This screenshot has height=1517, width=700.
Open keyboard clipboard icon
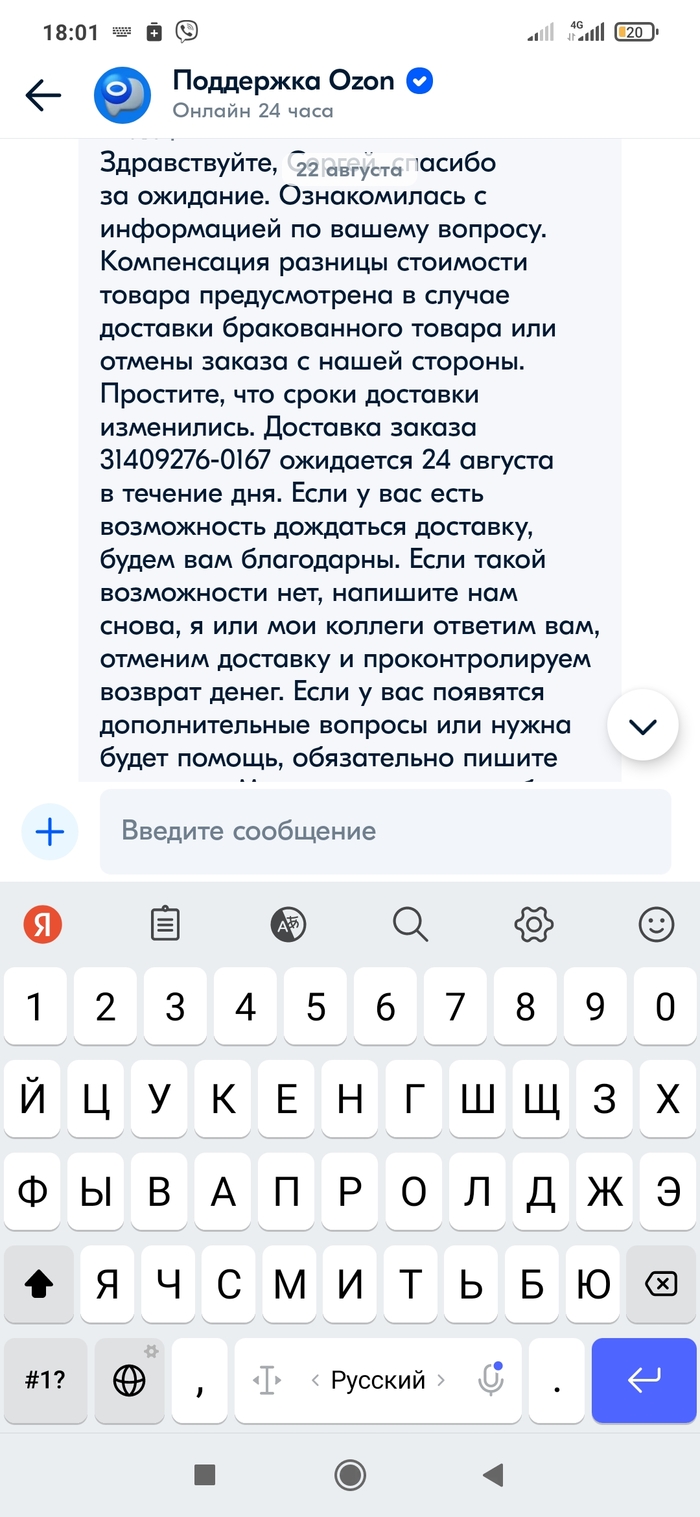165,925
